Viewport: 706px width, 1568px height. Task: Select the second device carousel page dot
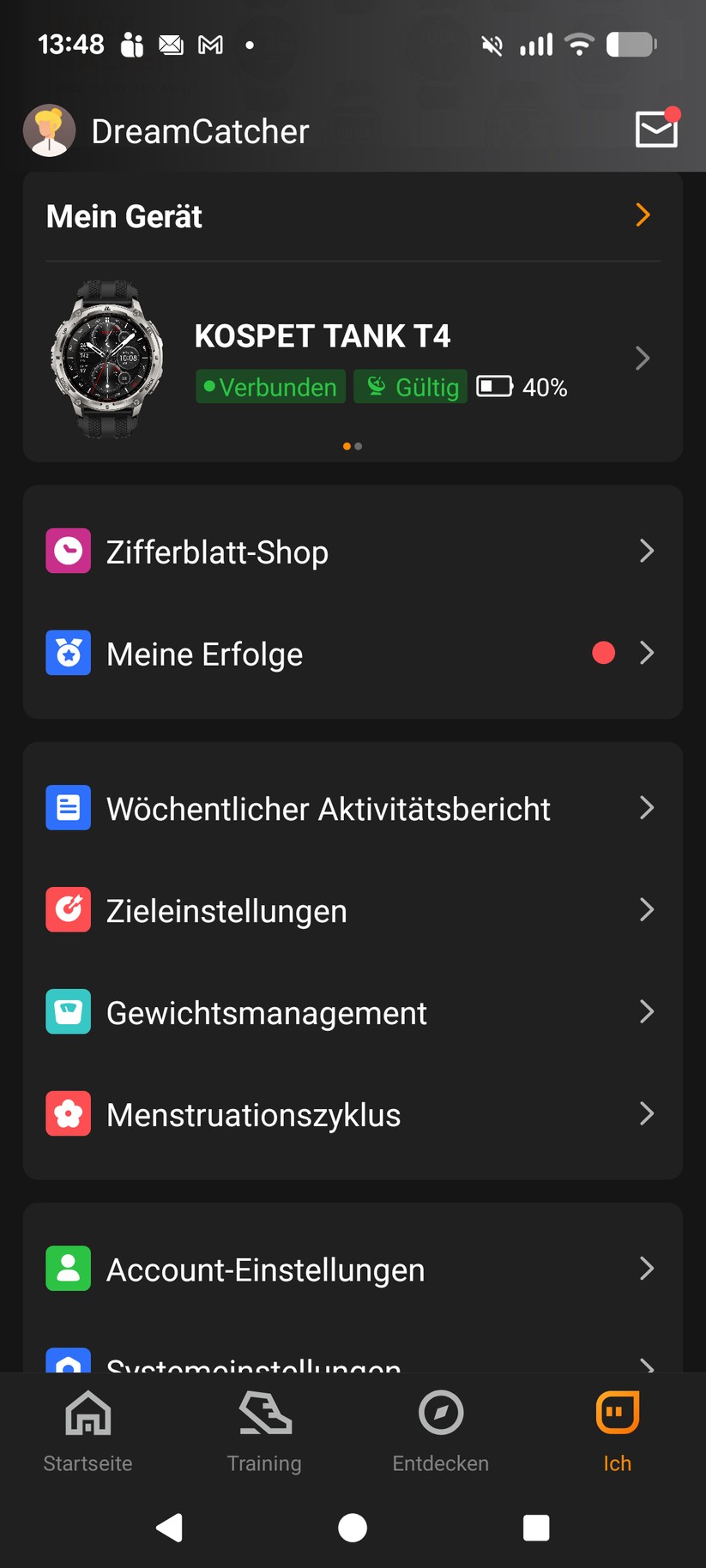pos(359,445)
